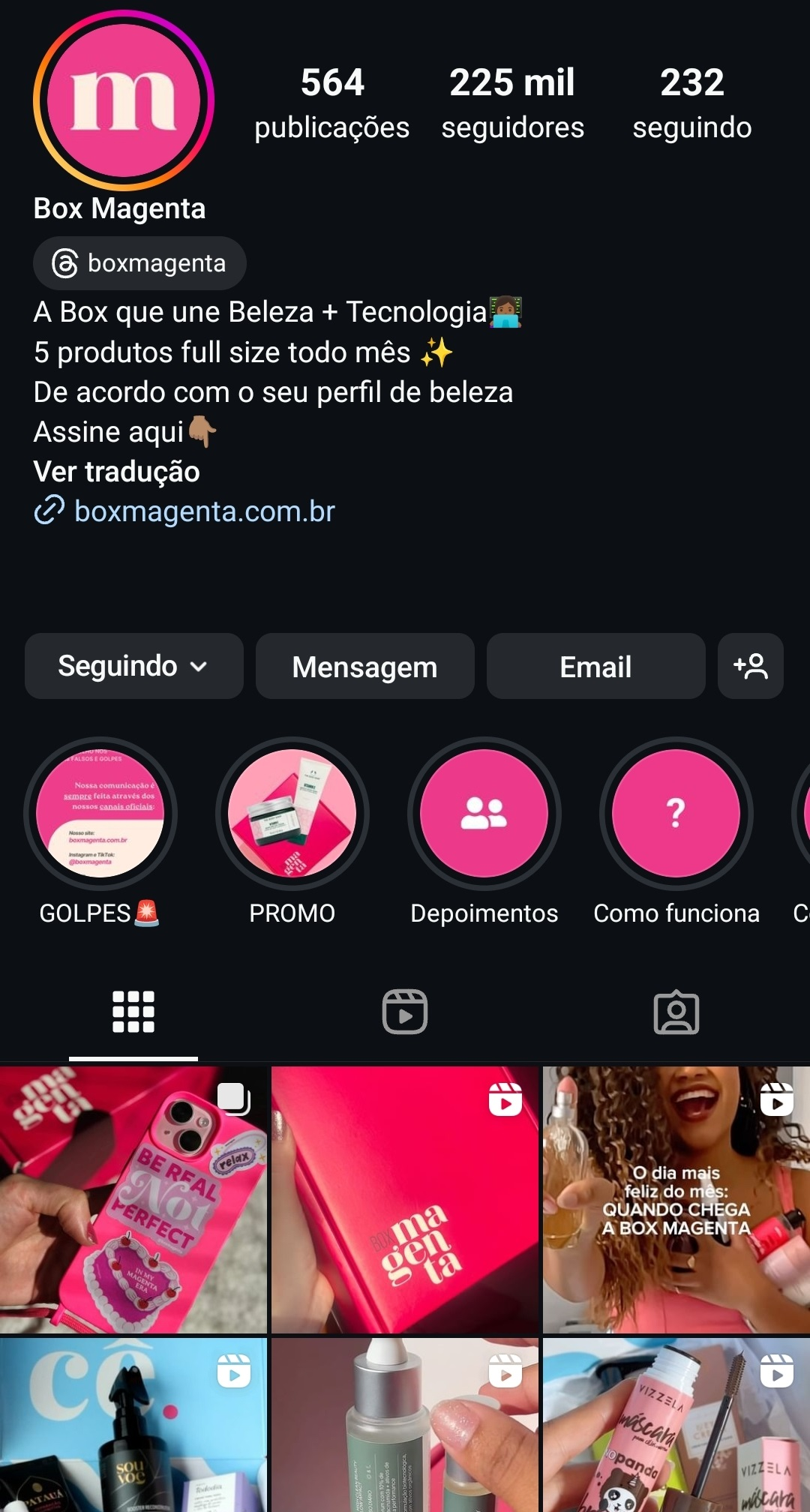Viewport: 810px width, 1512px height.
Task: Open the Vizzela máscara mascara reel
Action: (676, 1425)
